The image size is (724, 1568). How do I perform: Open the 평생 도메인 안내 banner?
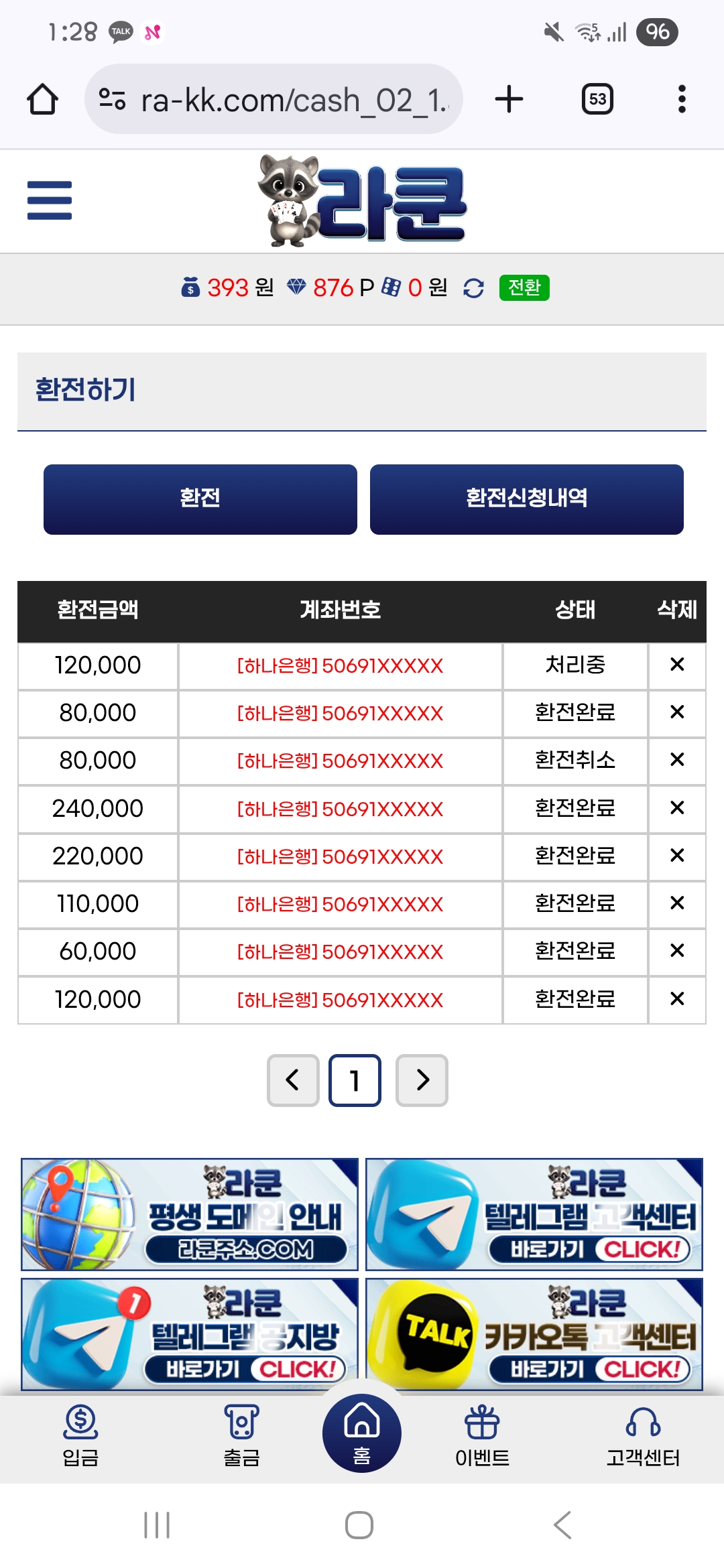click(190, 1214)
